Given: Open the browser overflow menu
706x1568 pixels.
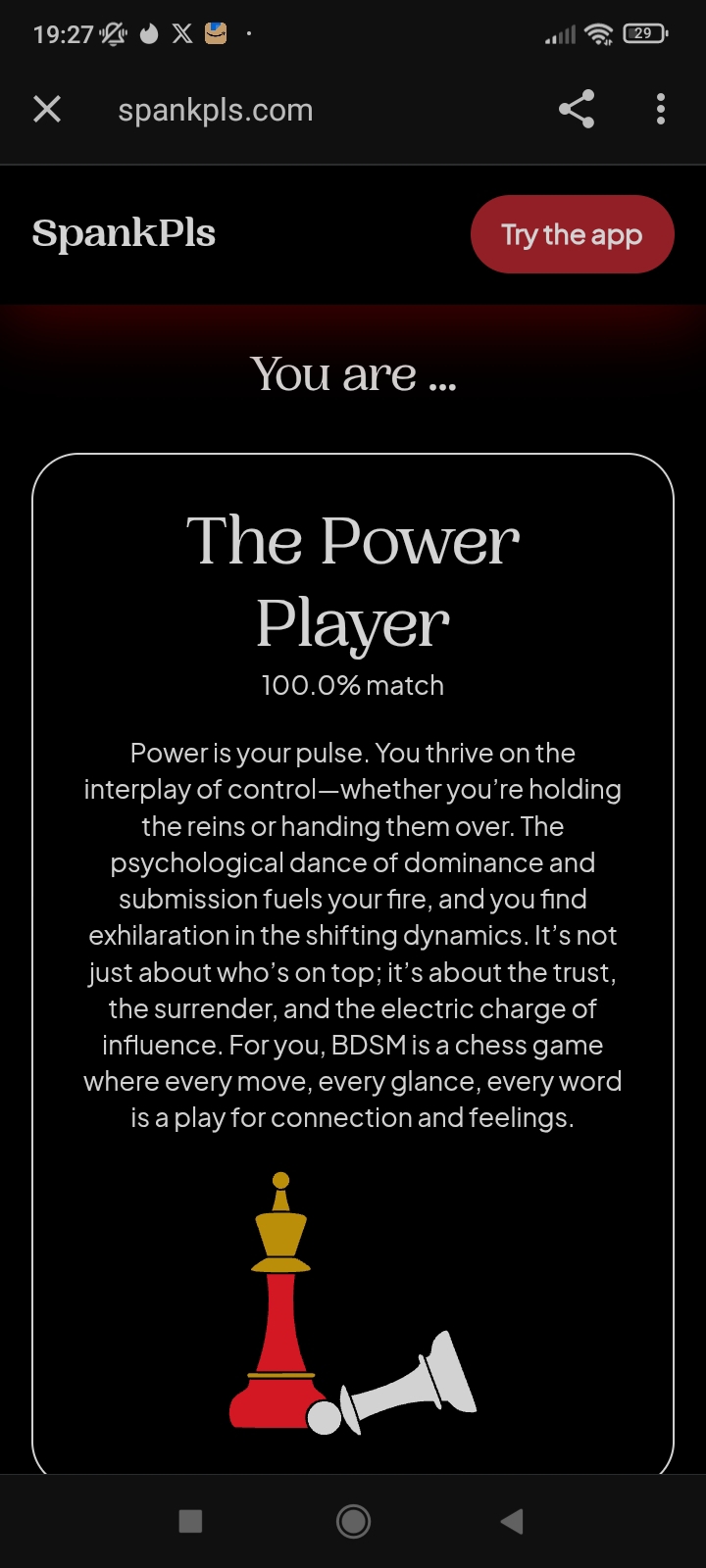Looking at the screenshot, I should [x=661, y=110].
